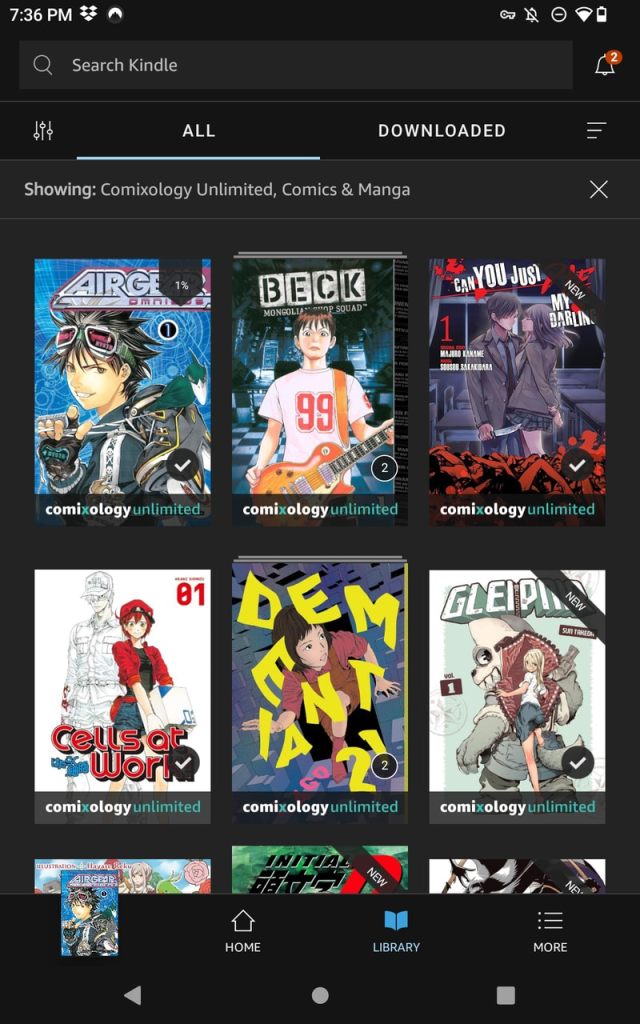Open the filter options icon
Image resolution: width=640 pixels, height=1024 pixels.
click(43, 131)
